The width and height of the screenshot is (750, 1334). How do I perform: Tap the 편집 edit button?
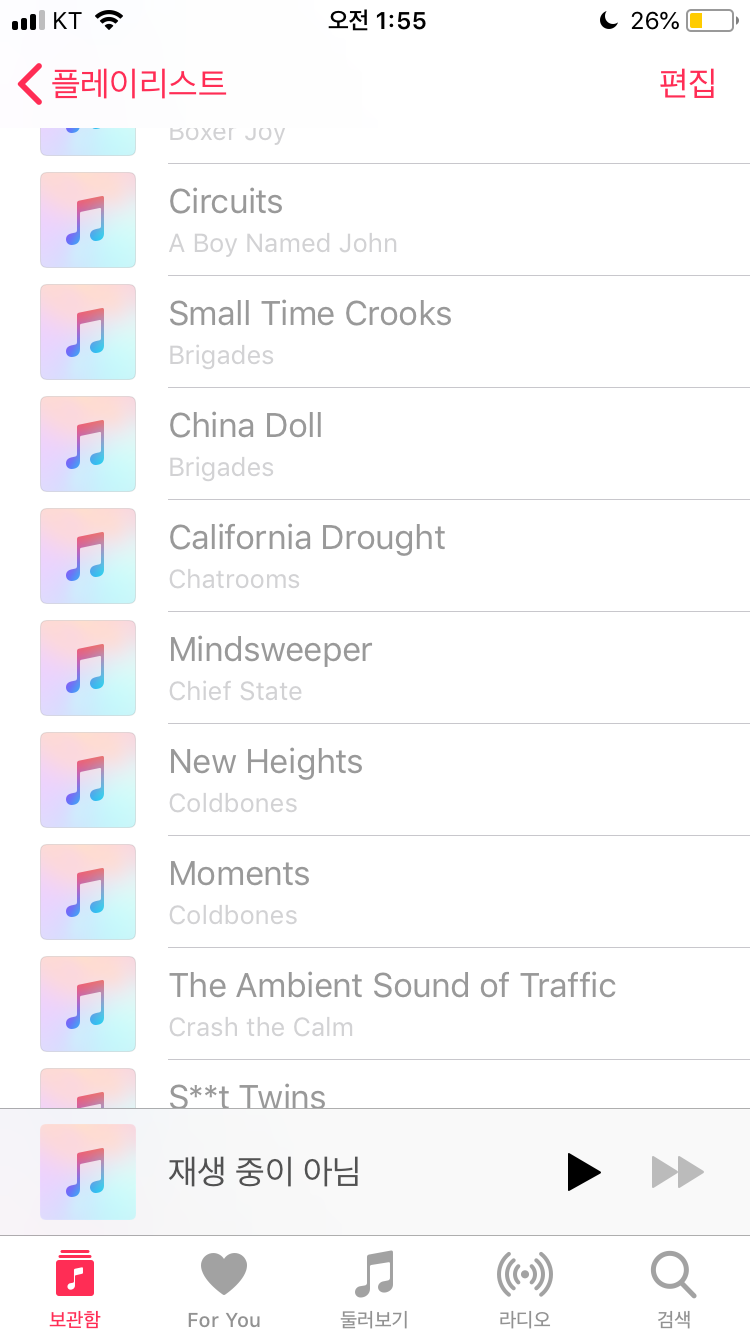(x=687, y=83)
